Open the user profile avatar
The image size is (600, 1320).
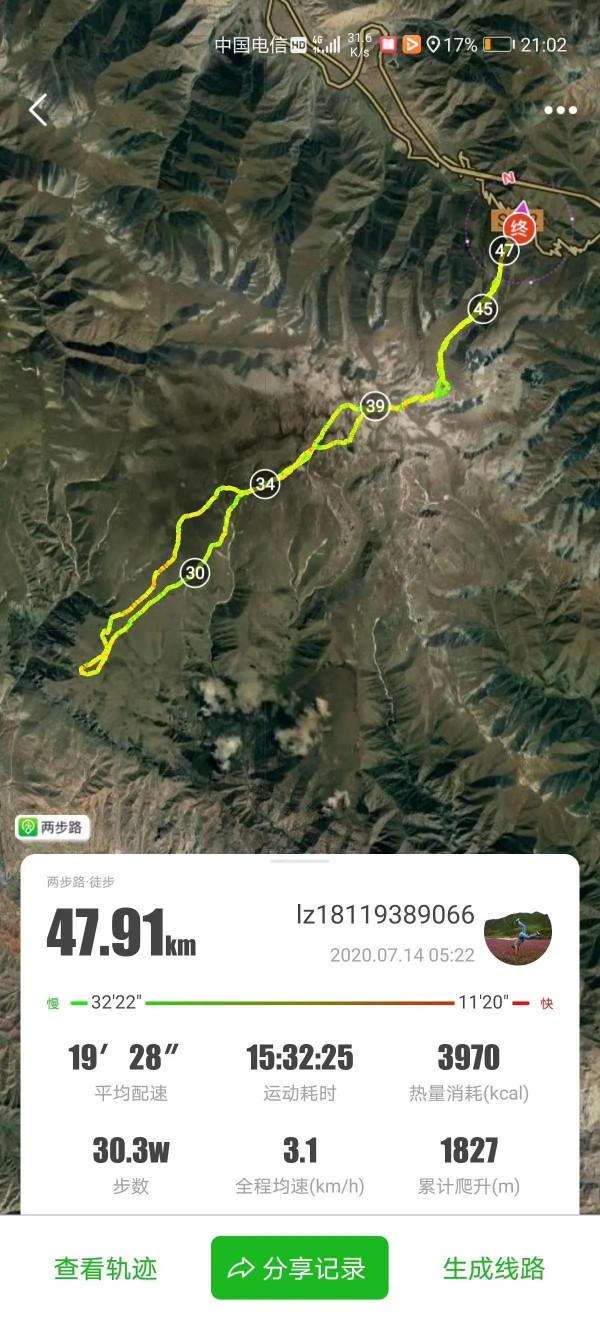(517, 931)
